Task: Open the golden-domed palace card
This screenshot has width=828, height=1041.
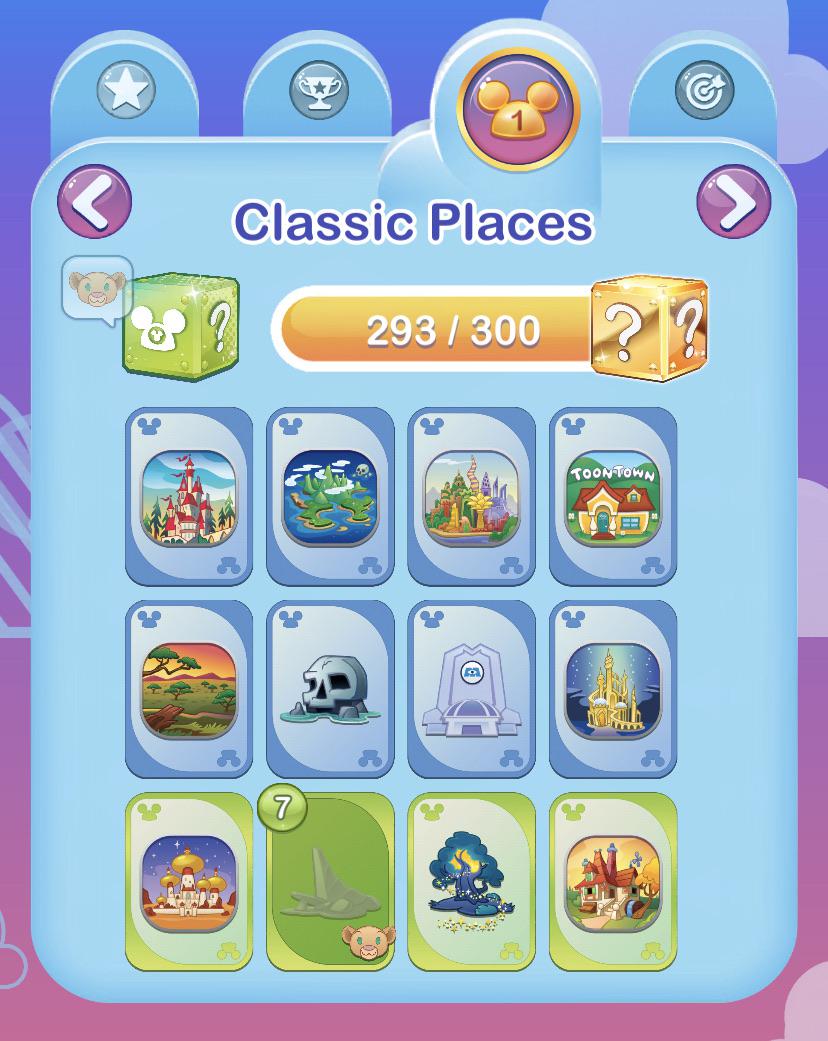Action: coord(189,882)
